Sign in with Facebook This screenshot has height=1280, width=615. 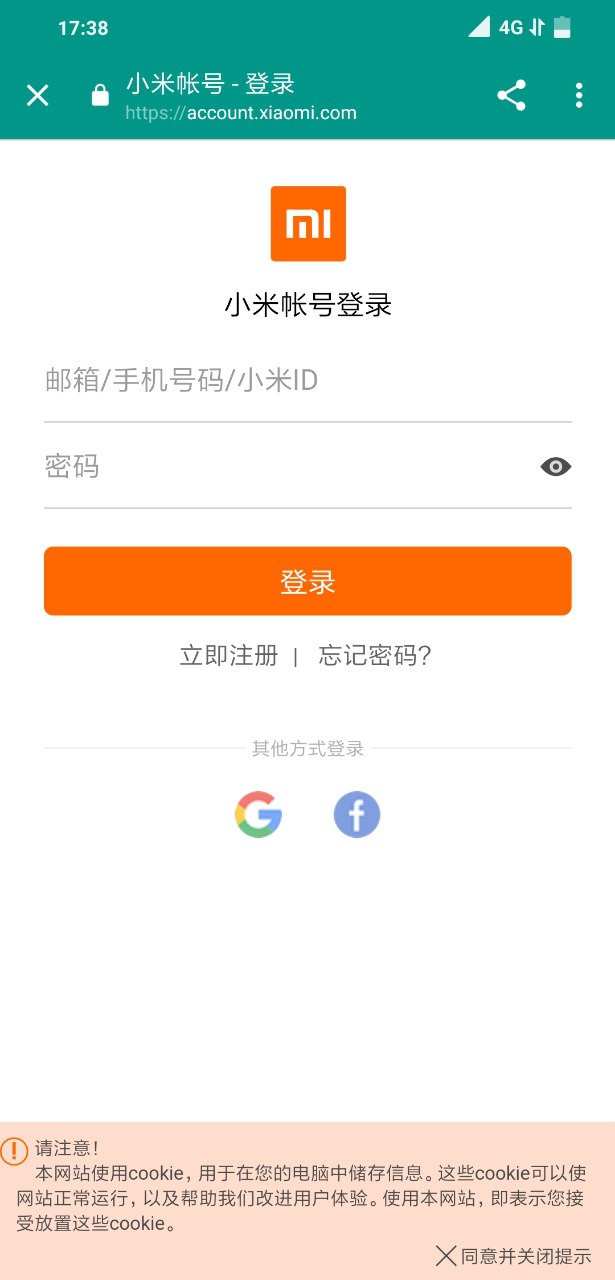(x=357, y=814)
